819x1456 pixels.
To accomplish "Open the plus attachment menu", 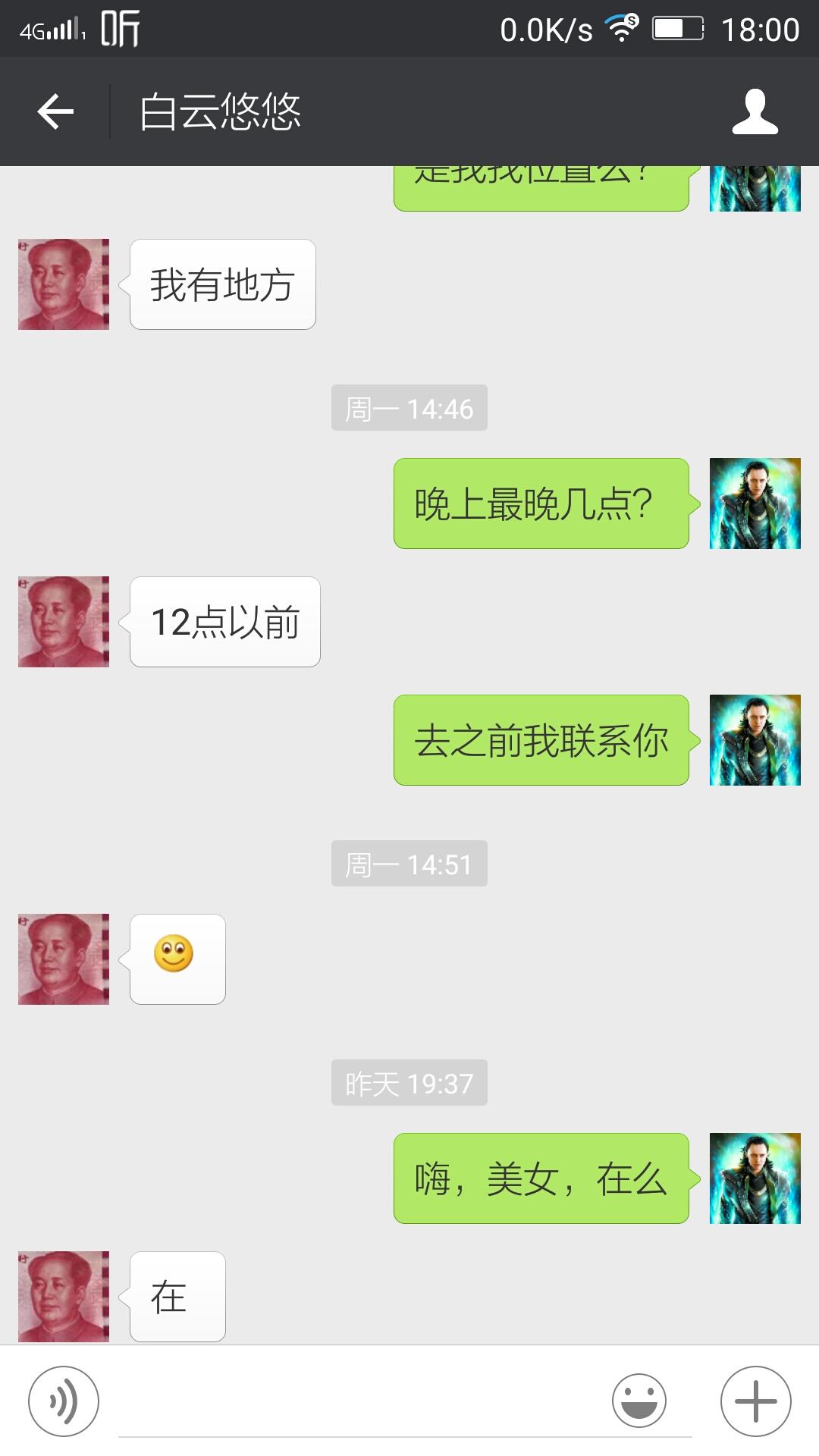I will 755,1401.
